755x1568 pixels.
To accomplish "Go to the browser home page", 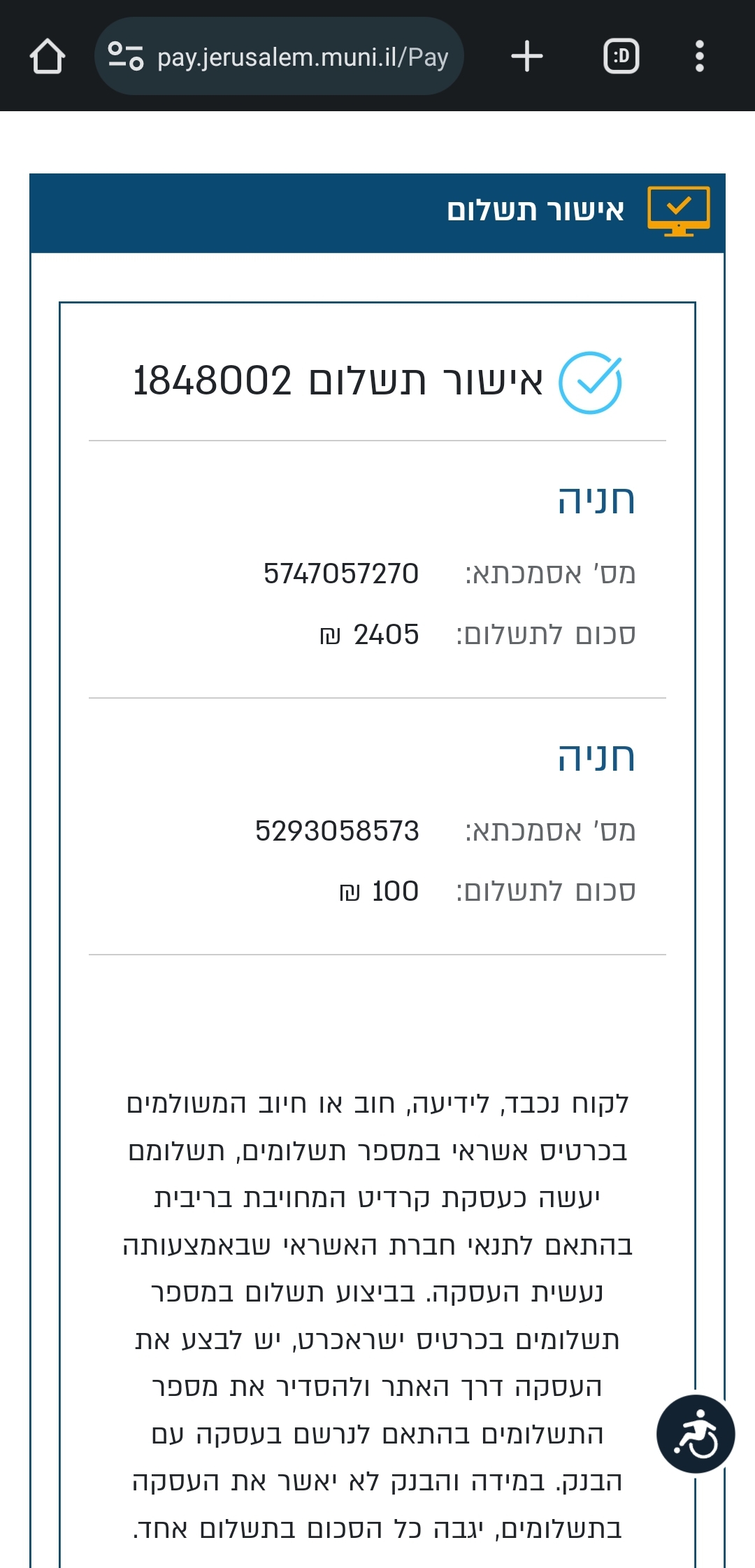I will (x=48, y=57).
